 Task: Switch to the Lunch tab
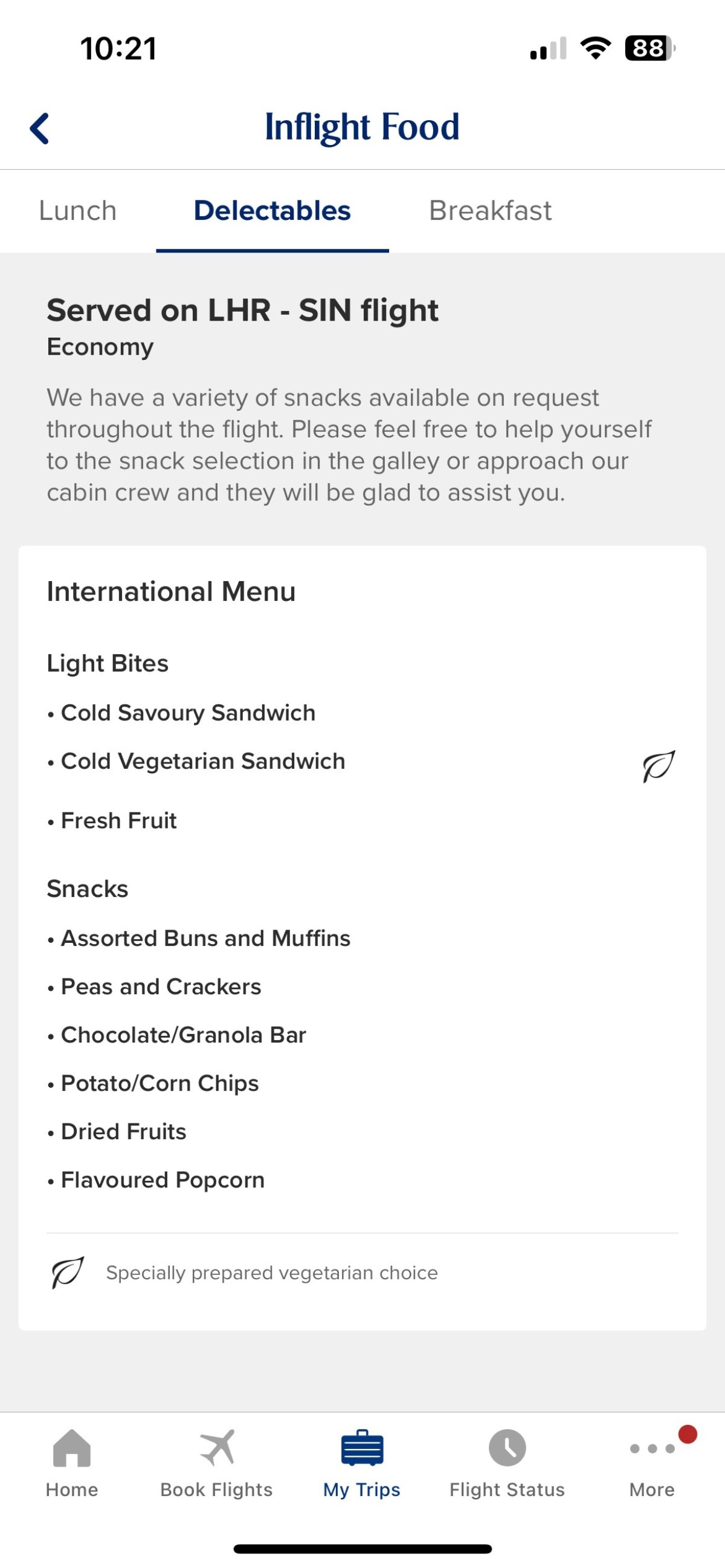coord(77,211)
